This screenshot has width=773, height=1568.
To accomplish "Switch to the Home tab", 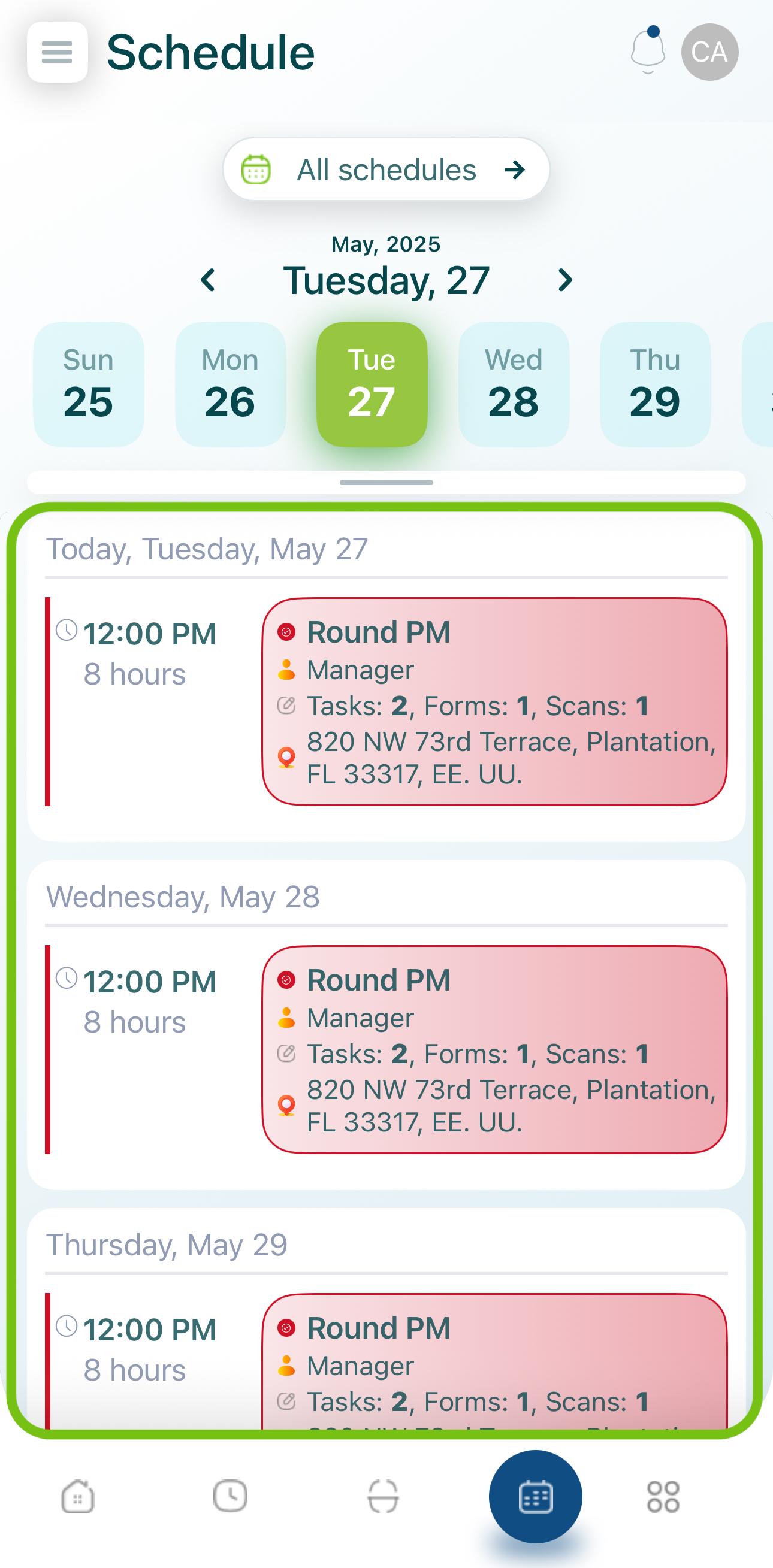I will pos(78,1496).
